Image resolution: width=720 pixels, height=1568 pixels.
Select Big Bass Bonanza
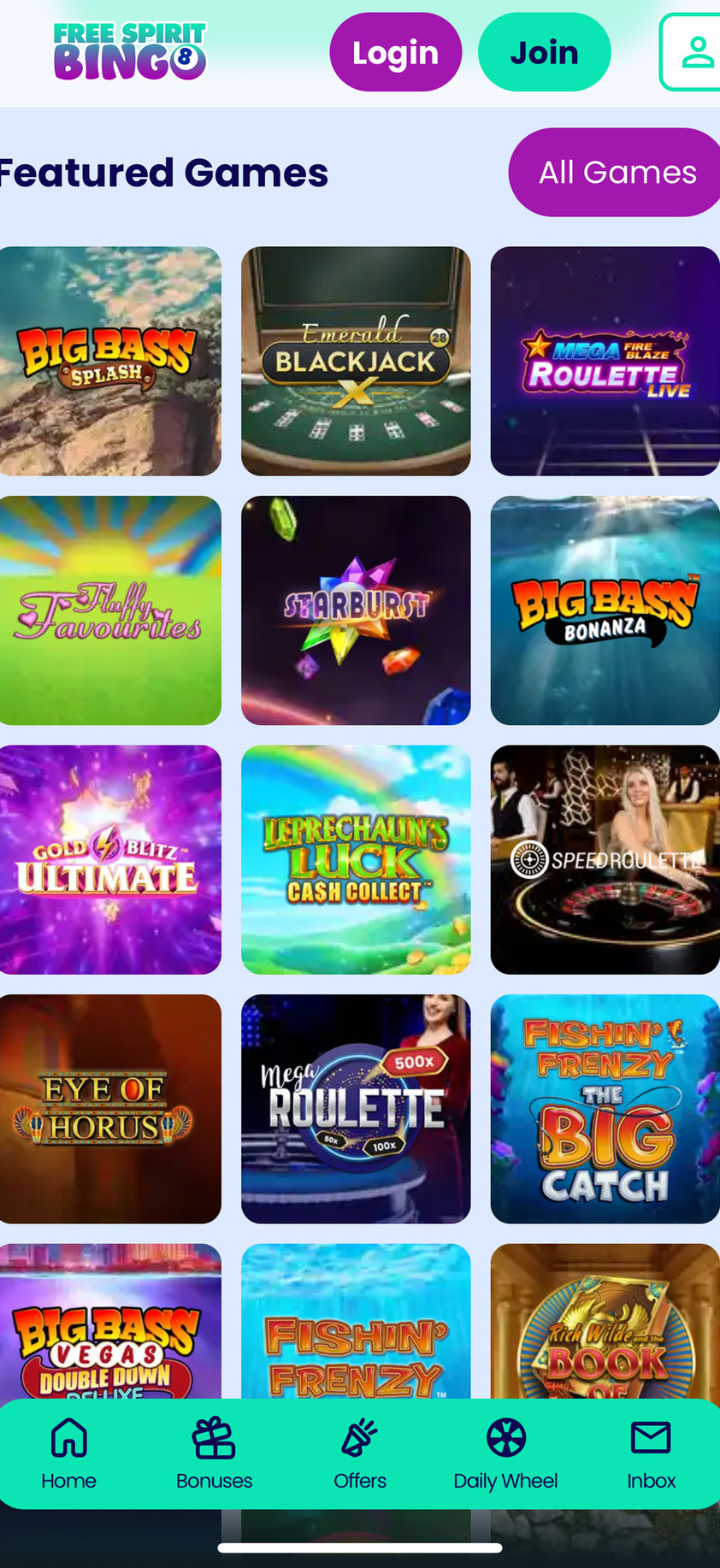(x=605, y=610)
